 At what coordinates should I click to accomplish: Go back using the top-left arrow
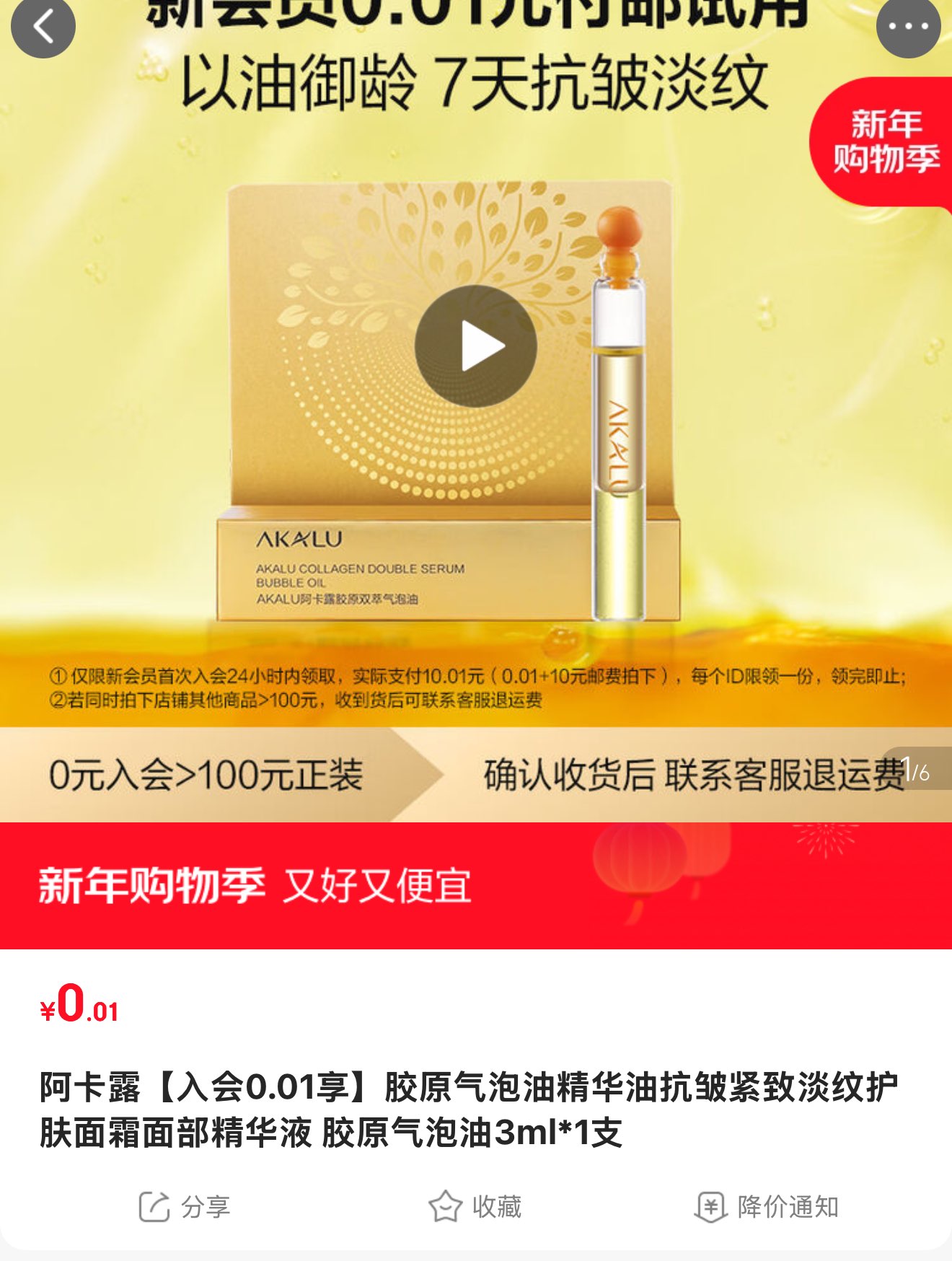pyautogui.click(x=43, y=27)
